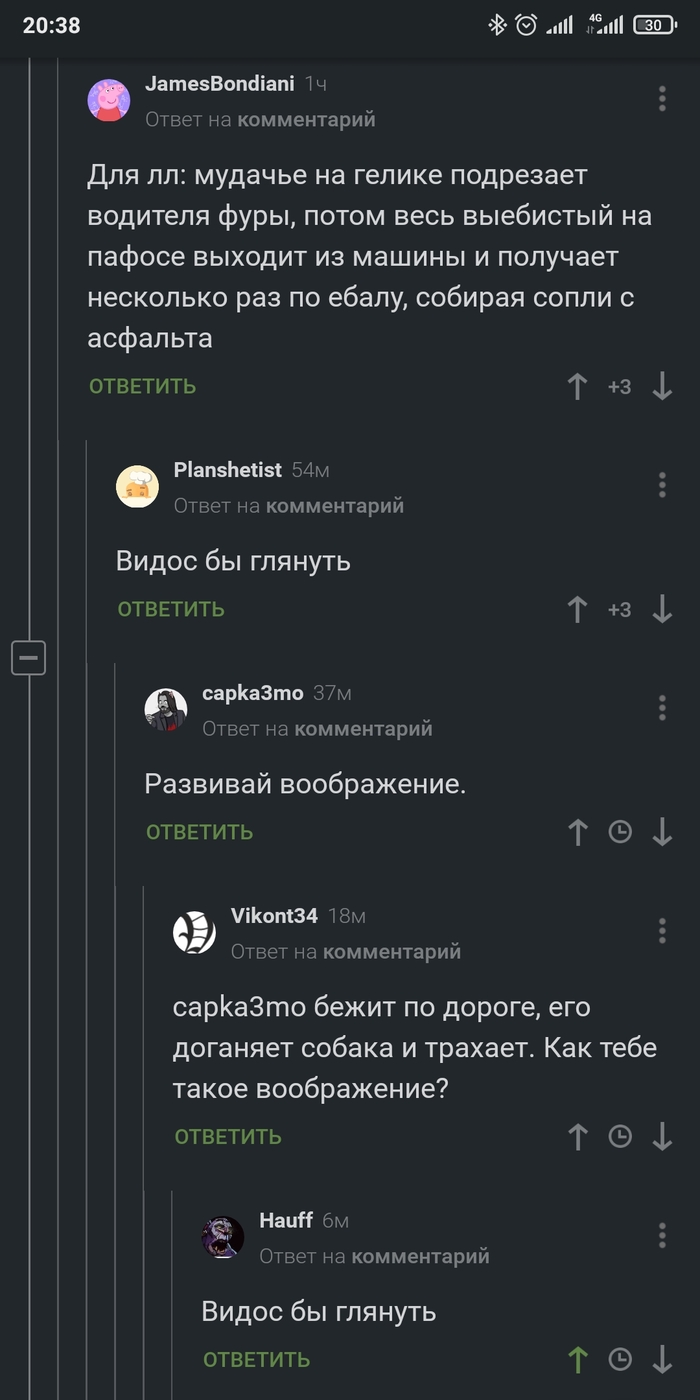Reply to capka3mo's comment

pos(199,832)
